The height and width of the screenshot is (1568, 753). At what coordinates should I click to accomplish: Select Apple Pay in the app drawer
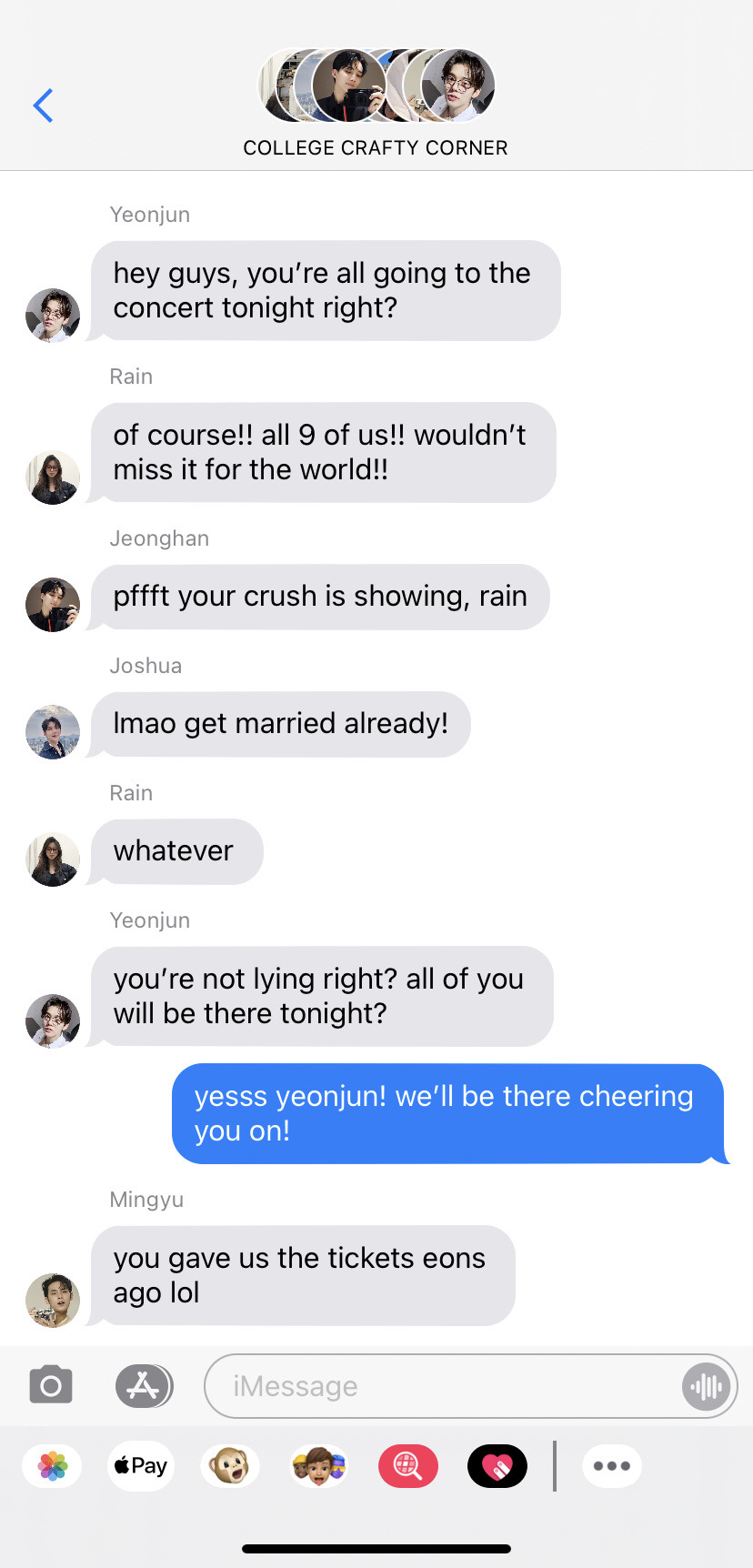[x=140, y=1465]
